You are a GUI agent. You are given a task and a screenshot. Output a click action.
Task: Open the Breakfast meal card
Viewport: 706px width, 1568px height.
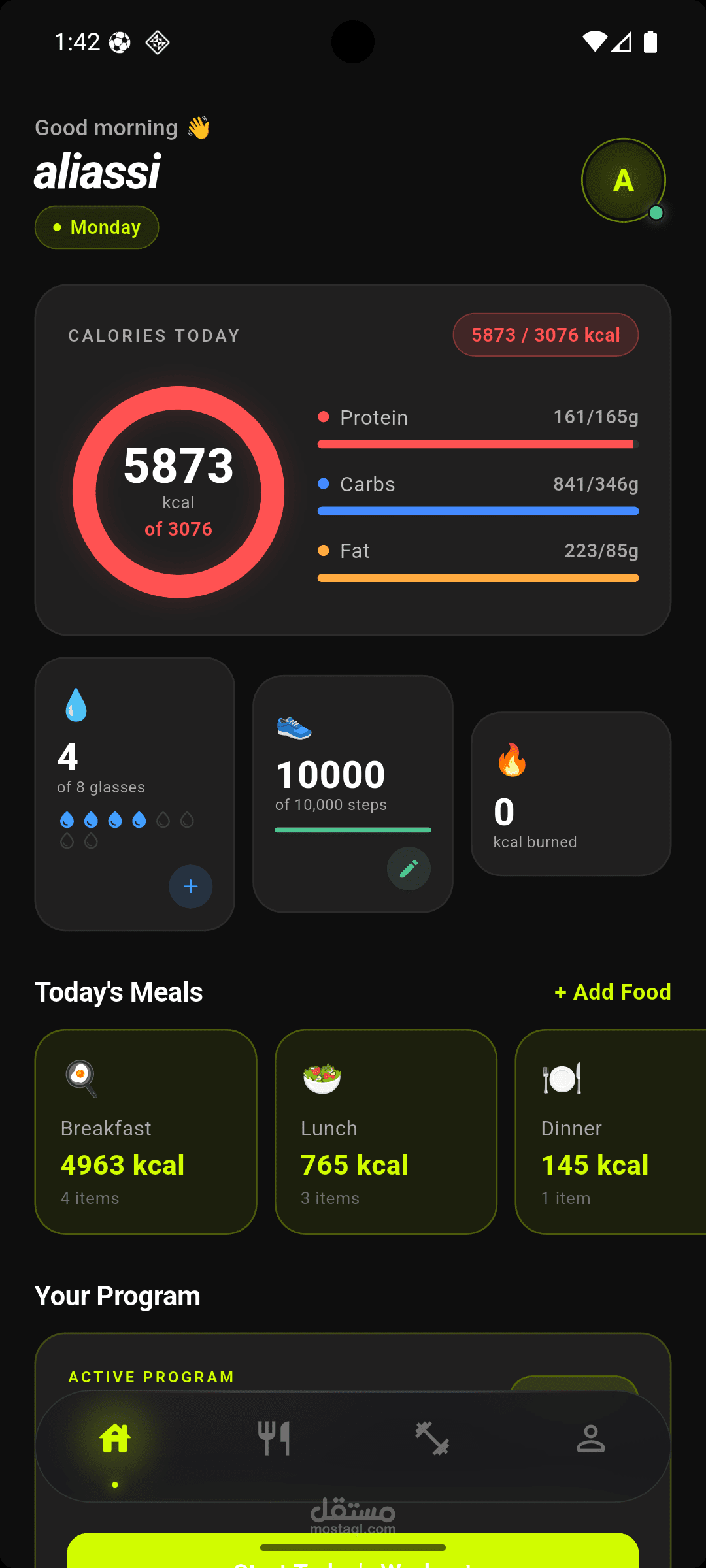[x=145, y=1132]
